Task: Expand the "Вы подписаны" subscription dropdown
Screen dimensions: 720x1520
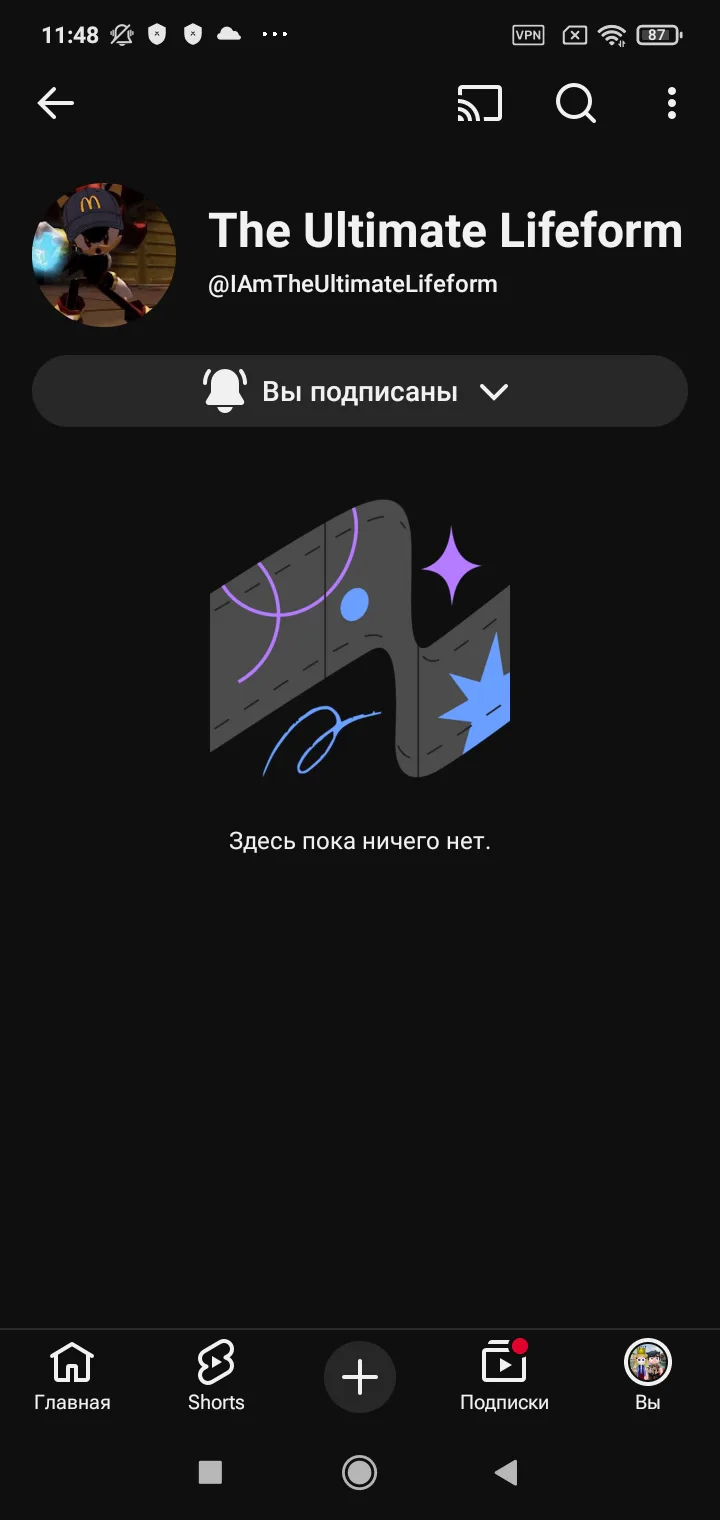Action: (x=360, y=391)
